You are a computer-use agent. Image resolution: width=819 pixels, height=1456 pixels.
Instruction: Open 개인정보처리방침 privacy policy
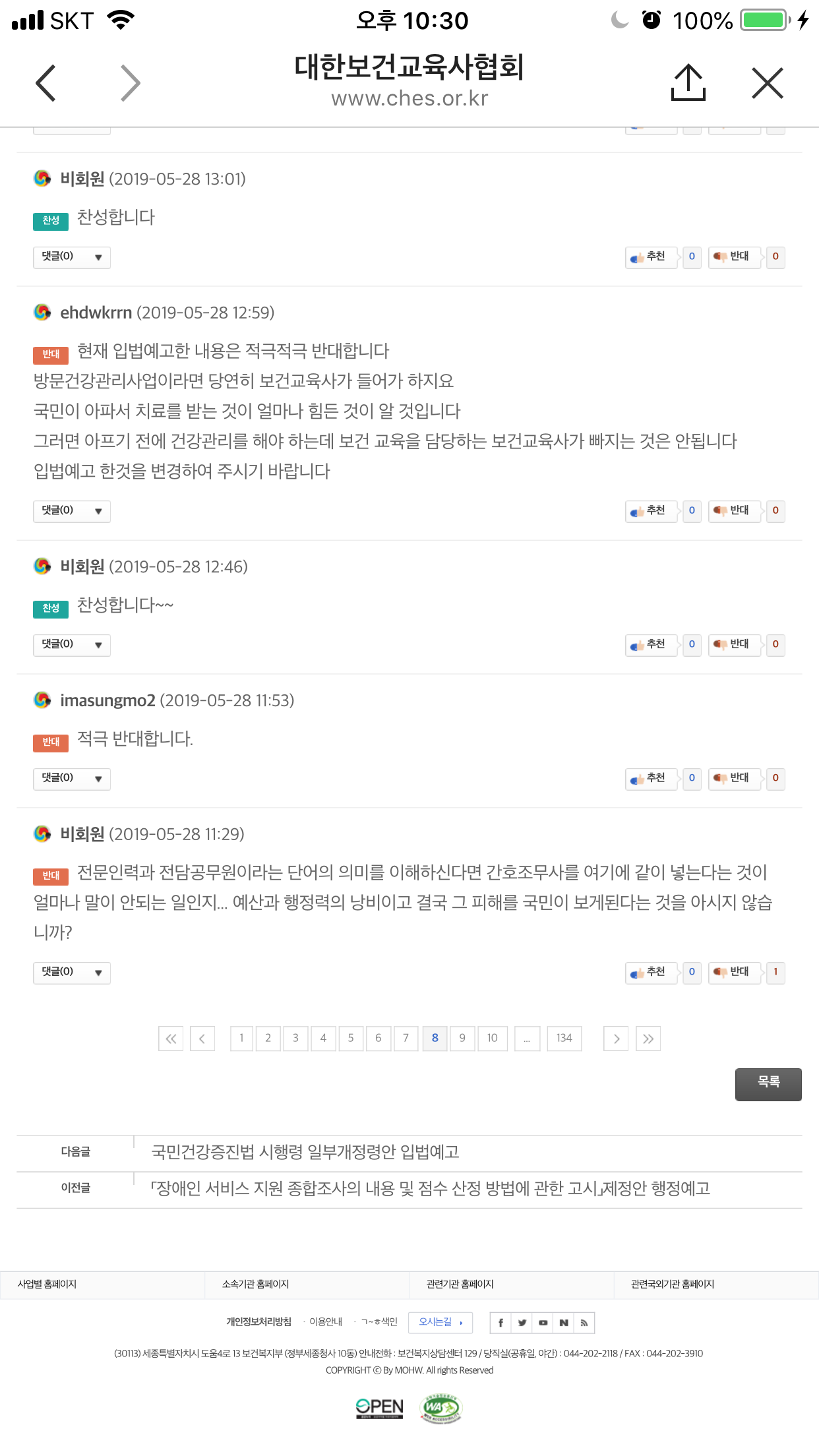click(258, 1321)
